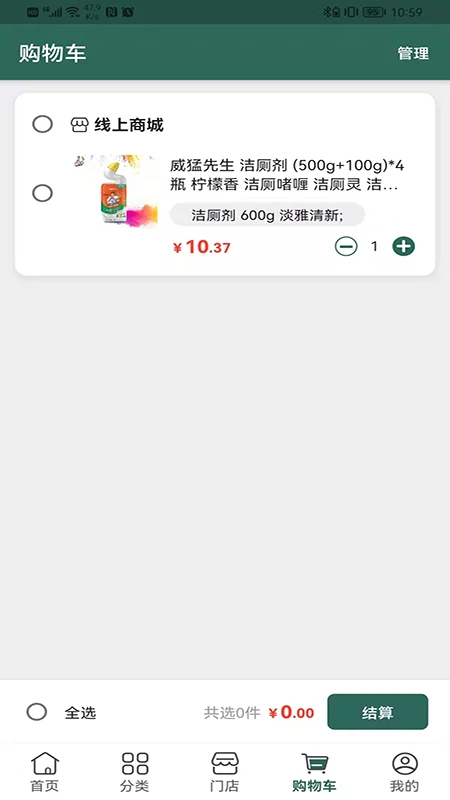Change the 洁厕剂 600g 淡雅清新 spec chip
Screen dimensions: 450x800
pyautogui.click(x=267, y=215)
